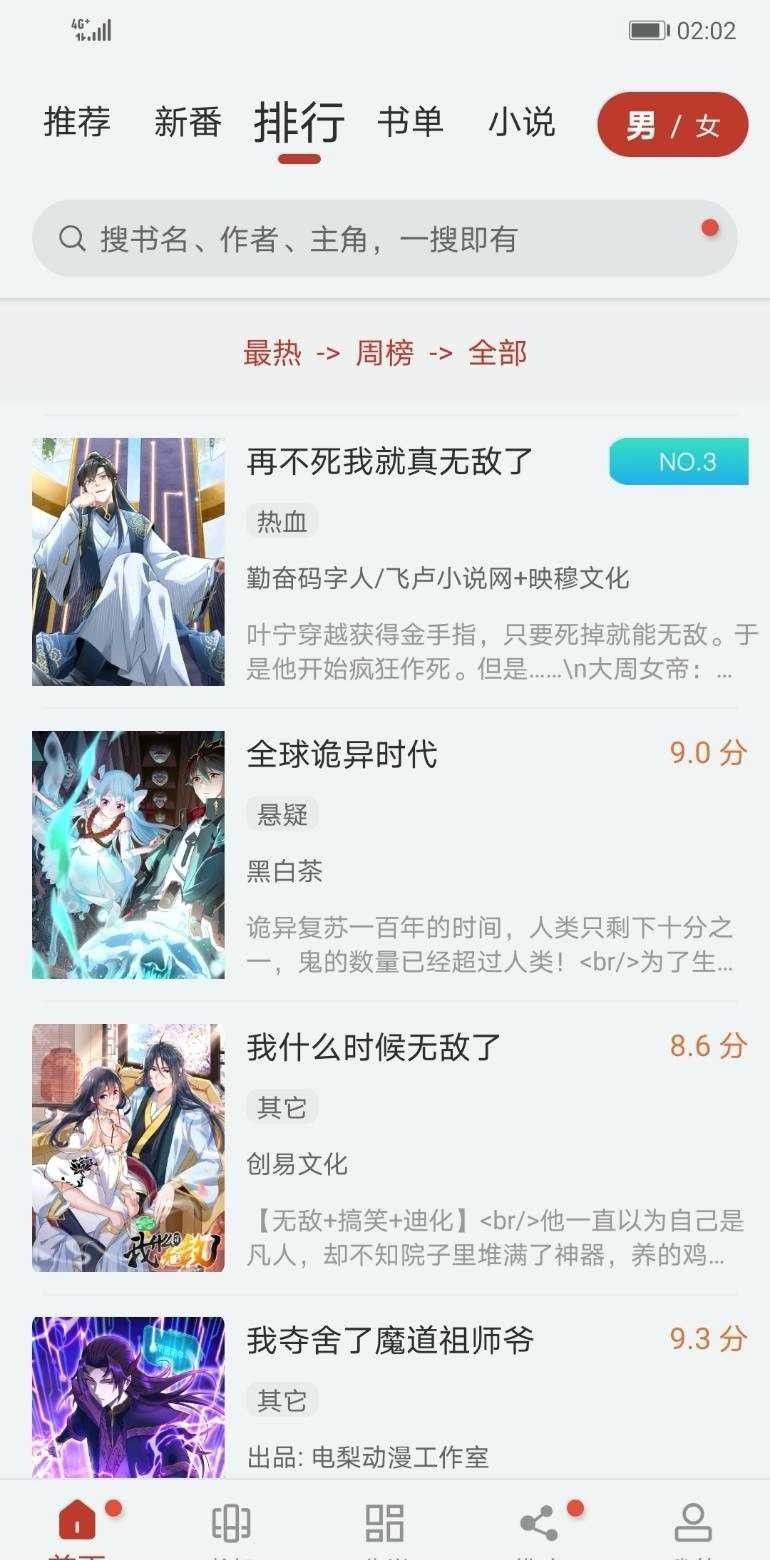Screen dimensions: 770x1560
Task: Select the 书单 tab
Action: click(x=410, y=123)
